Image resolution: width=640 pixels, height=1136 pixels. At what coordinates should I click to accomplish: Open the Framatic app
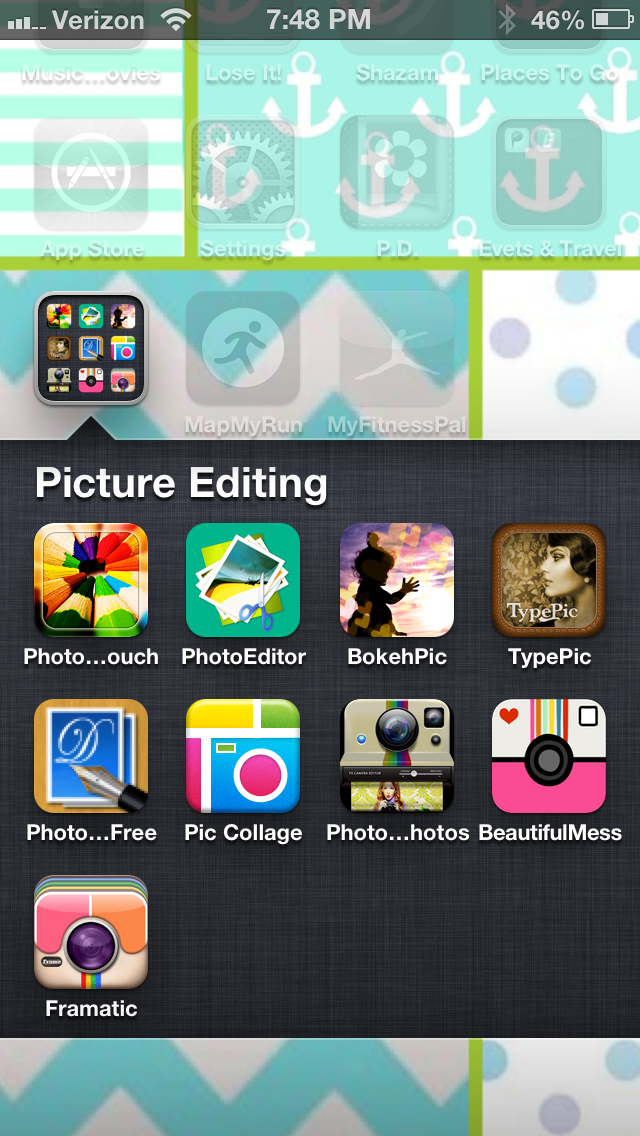[x=91, y=932]
